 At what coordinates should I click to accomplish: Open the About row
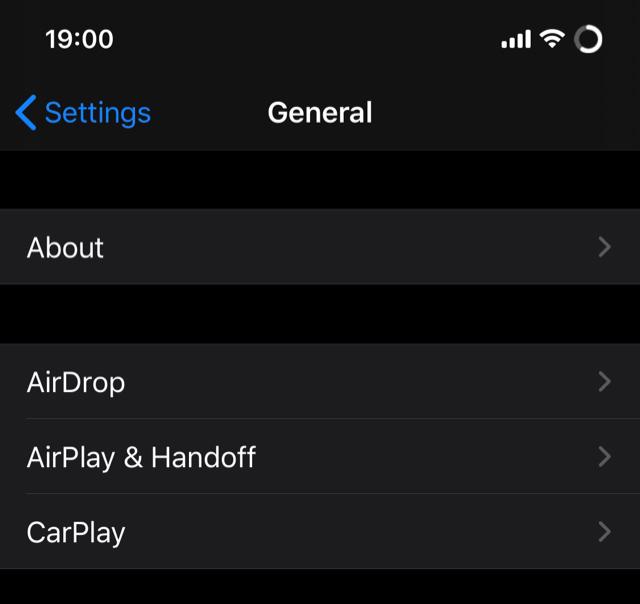click(319, 247)
